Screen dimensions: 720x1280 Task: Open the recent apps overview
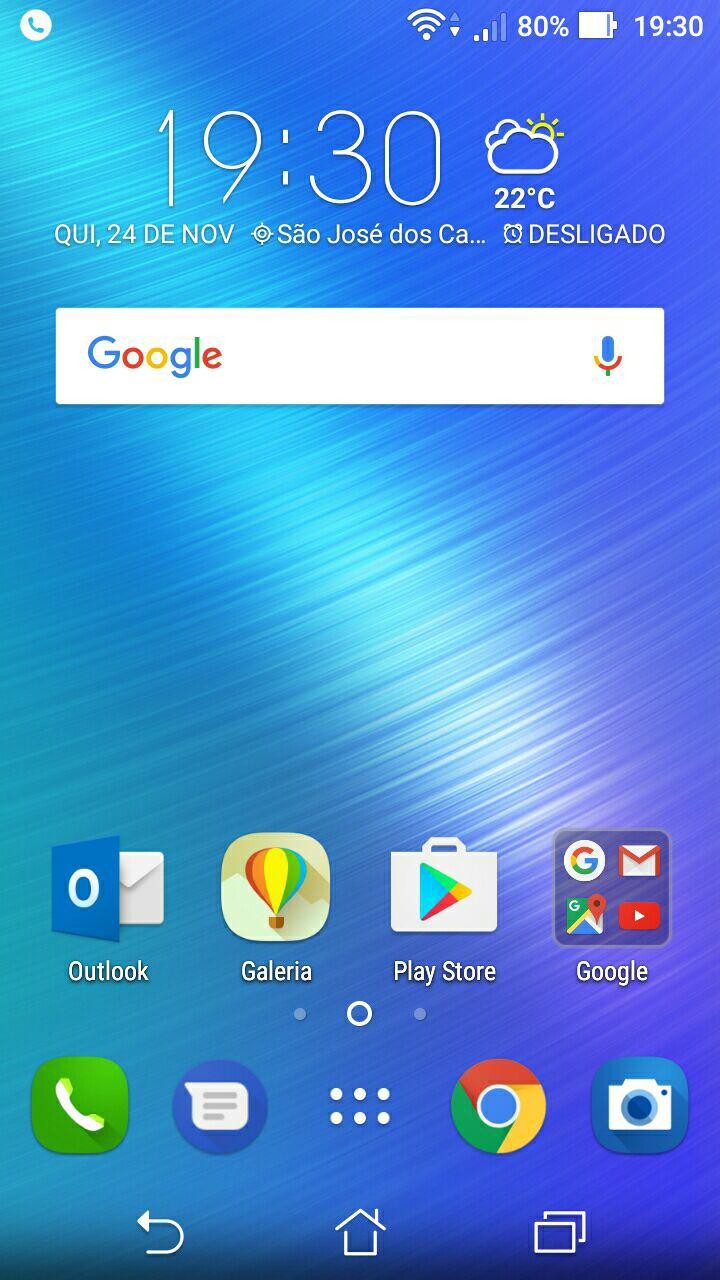point(560,1231)
